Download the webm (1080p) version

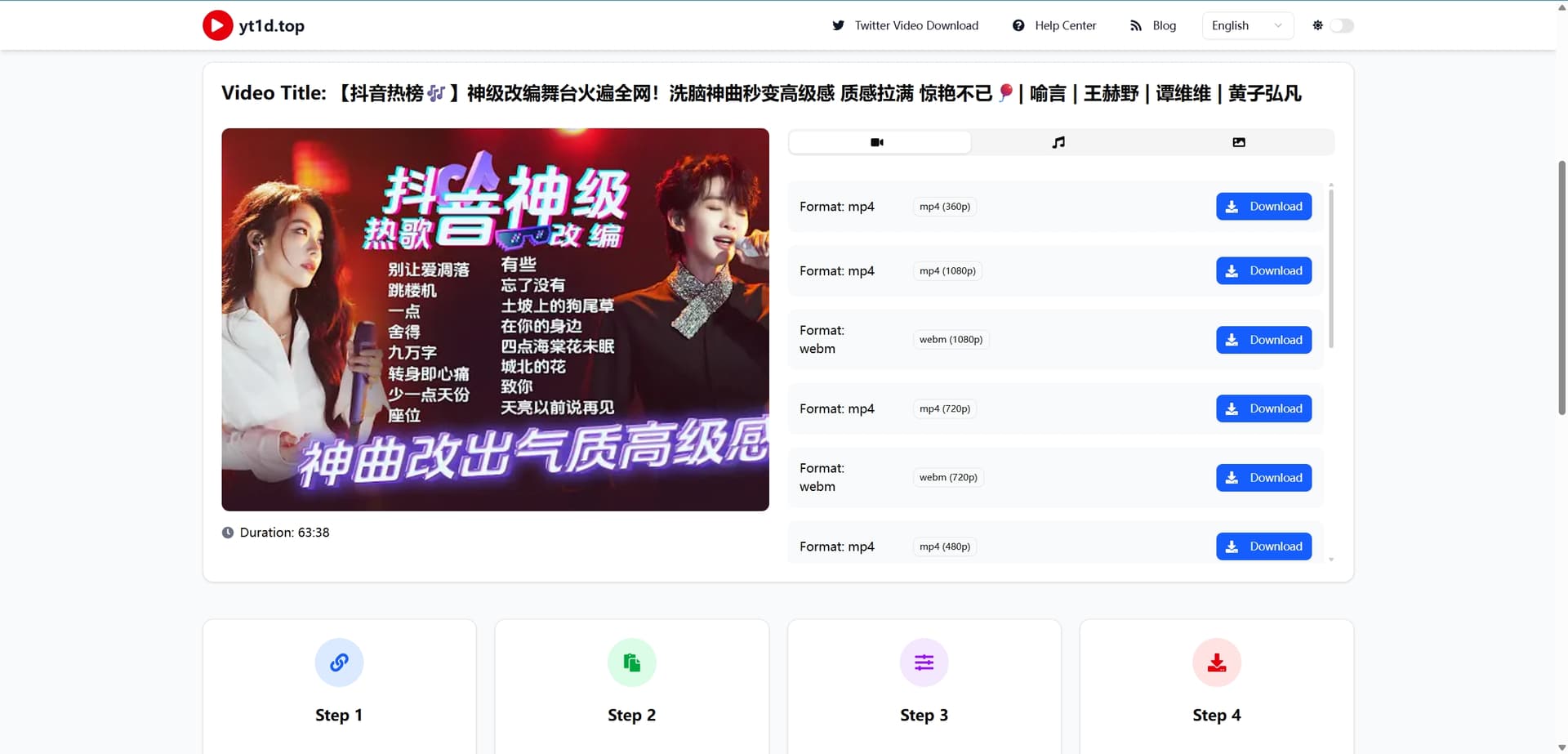pos(1263,340)
